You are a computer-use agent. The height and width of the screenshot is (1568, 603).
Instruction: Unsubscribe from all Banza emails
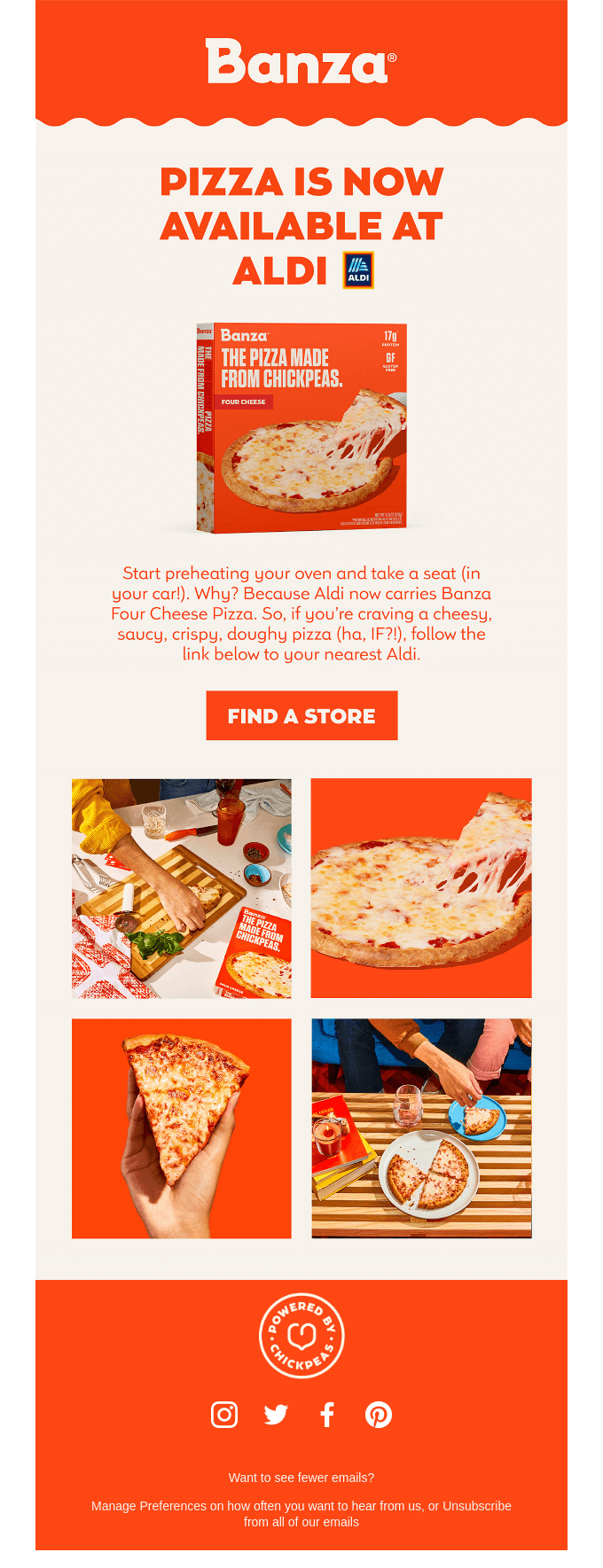point(477,1506)
